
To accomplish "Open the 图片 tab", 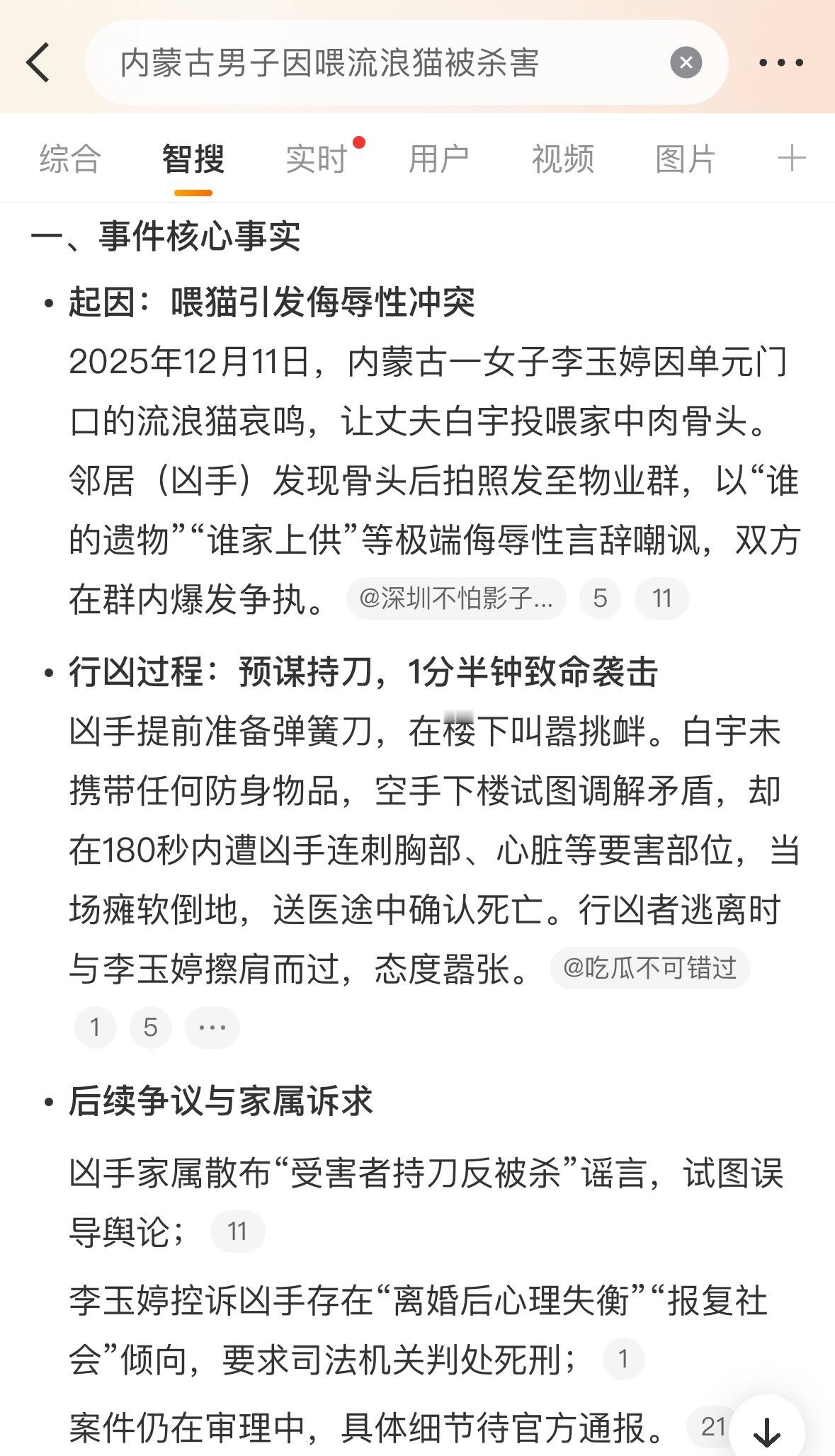I will pos(684,160).
